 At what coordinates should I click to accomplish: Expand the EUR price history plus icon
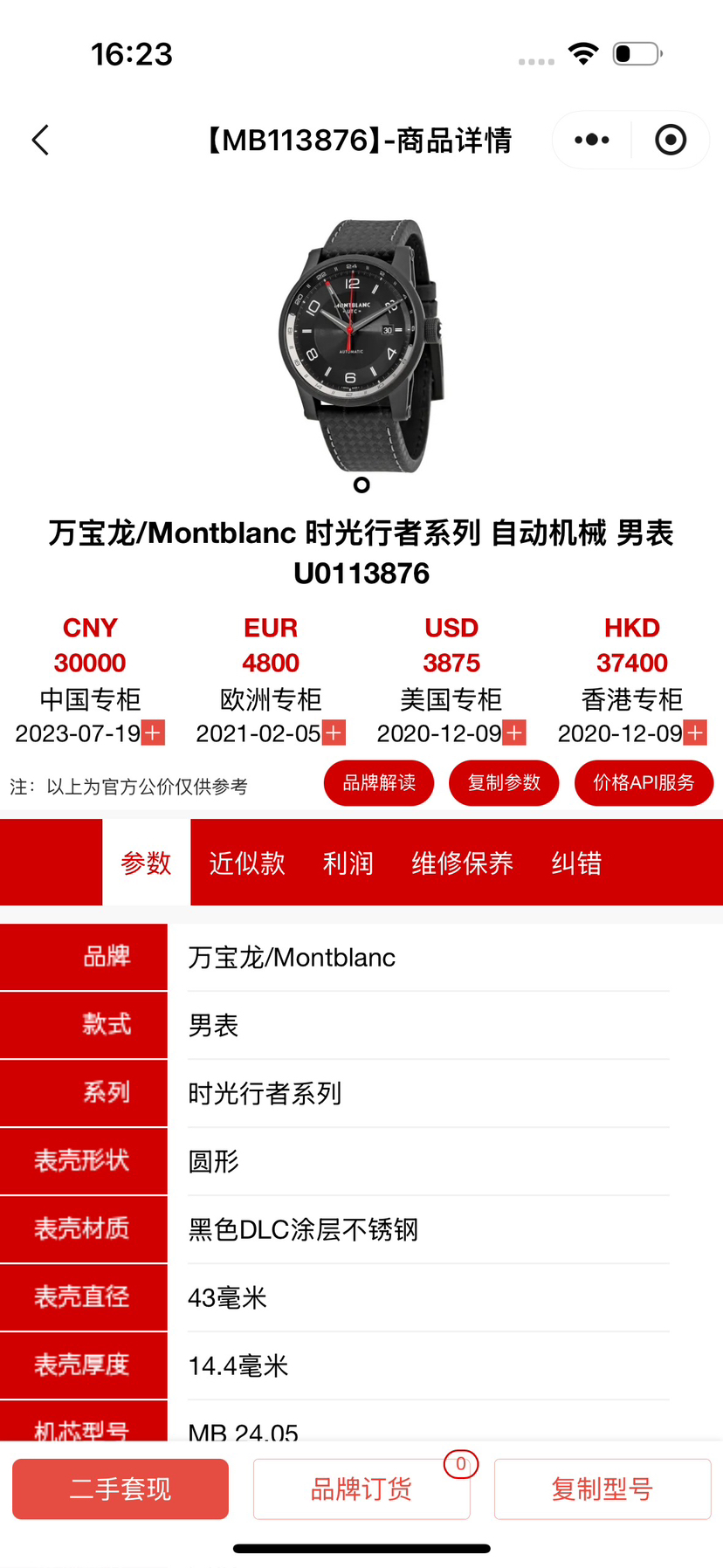[x=334, y=732]
